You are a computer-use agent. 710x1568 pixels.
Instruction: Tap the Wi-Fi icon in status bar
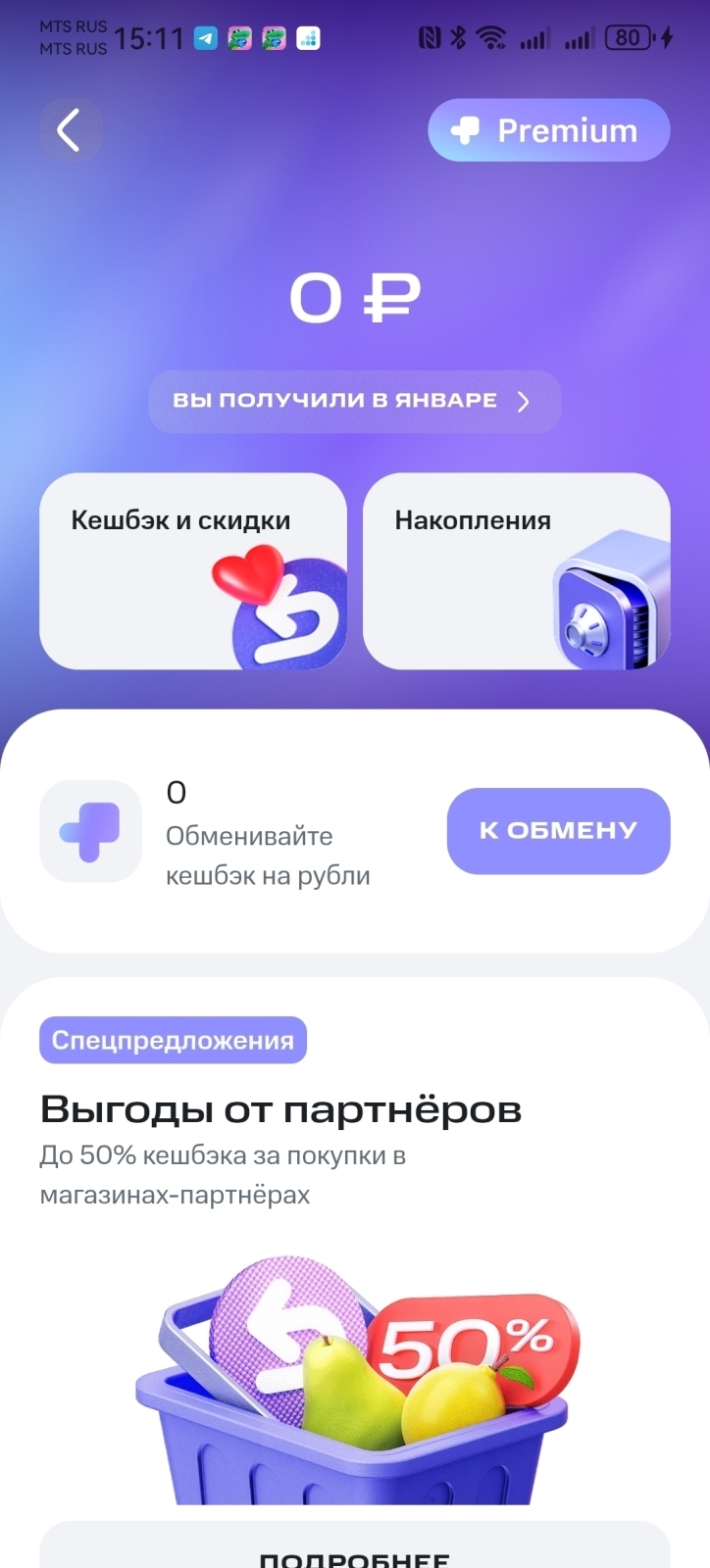(489, 36)
